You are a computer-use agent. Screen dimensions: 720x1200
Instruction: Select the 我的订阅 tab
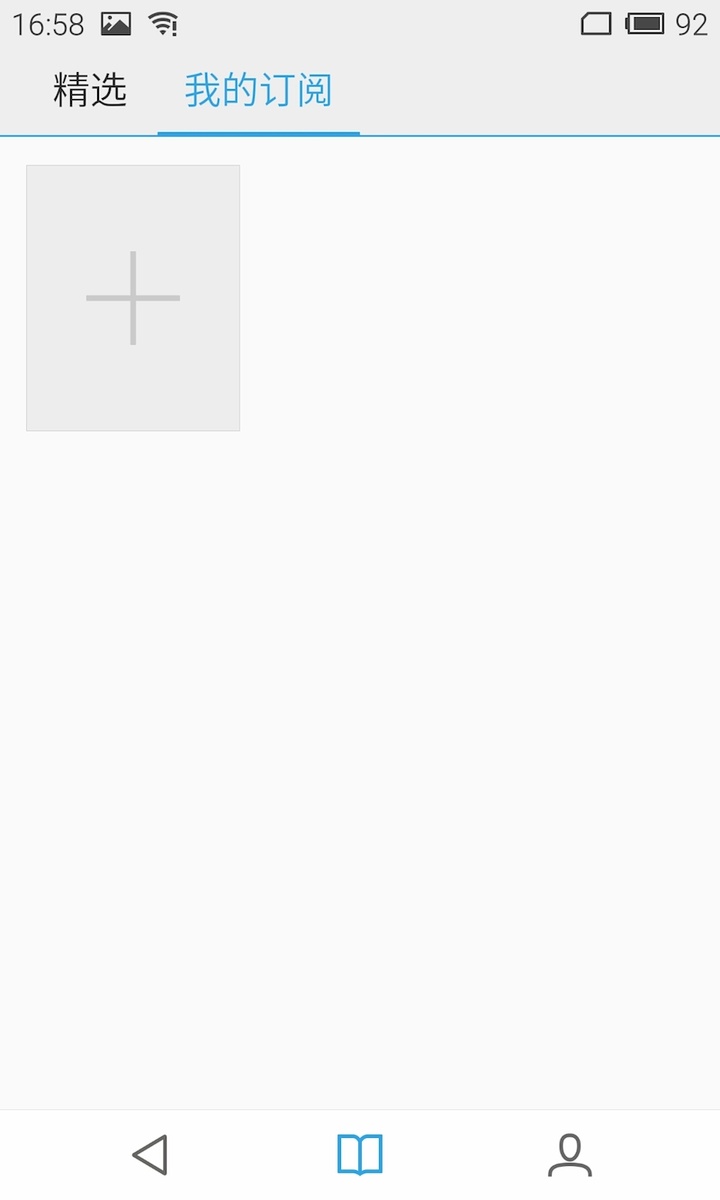[x=258, y=91]
